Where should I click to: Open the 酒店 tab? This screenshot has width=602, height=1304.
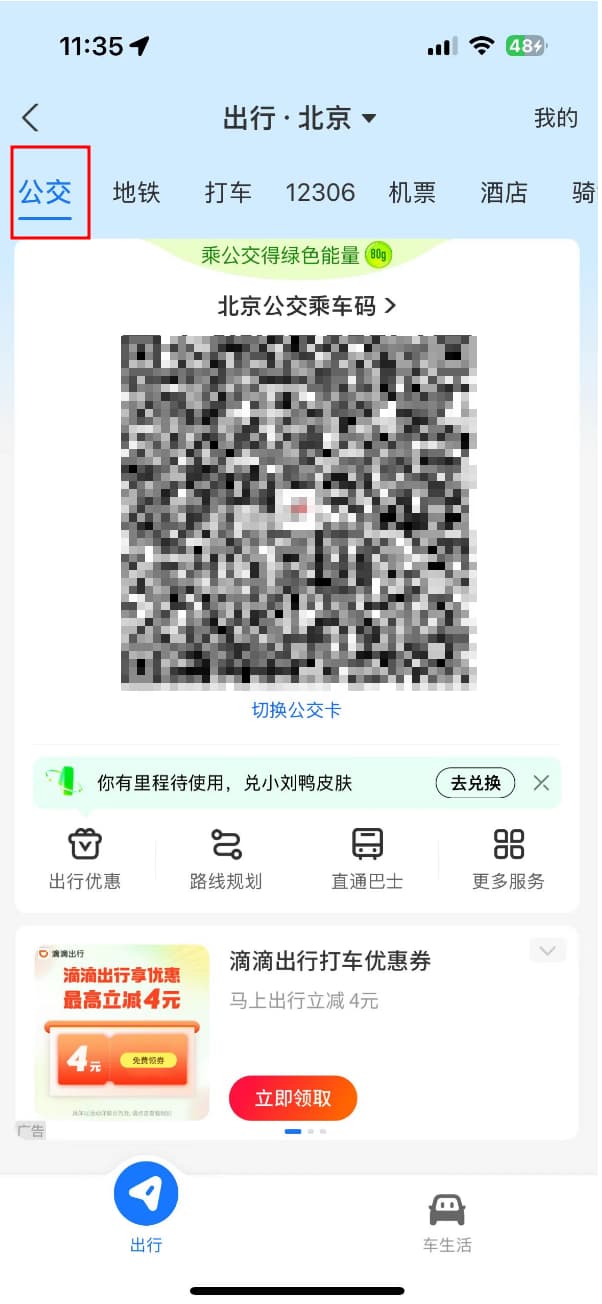pyautogui.click(x=503, y=193)
